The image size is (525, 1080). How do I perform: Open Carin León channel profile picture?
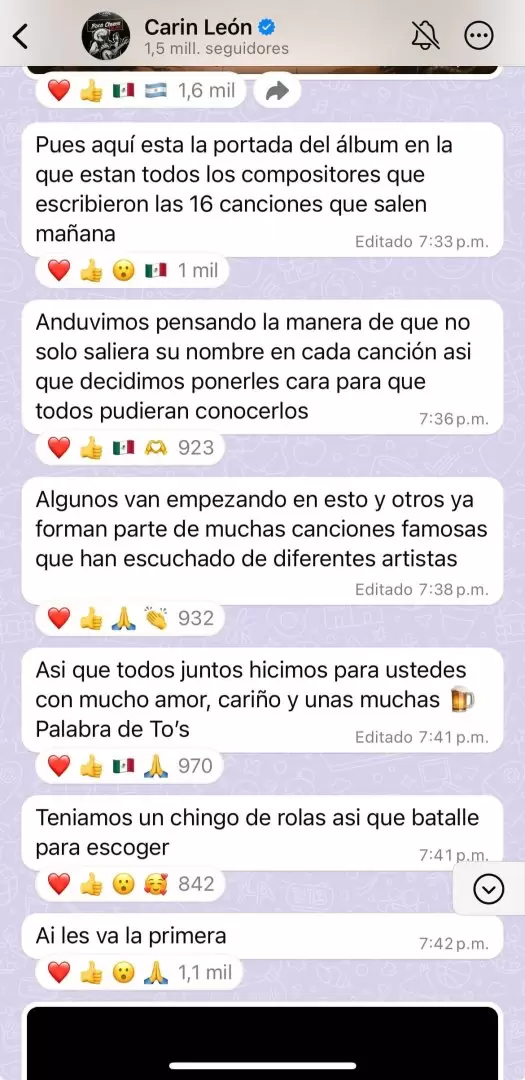point(105,36)
